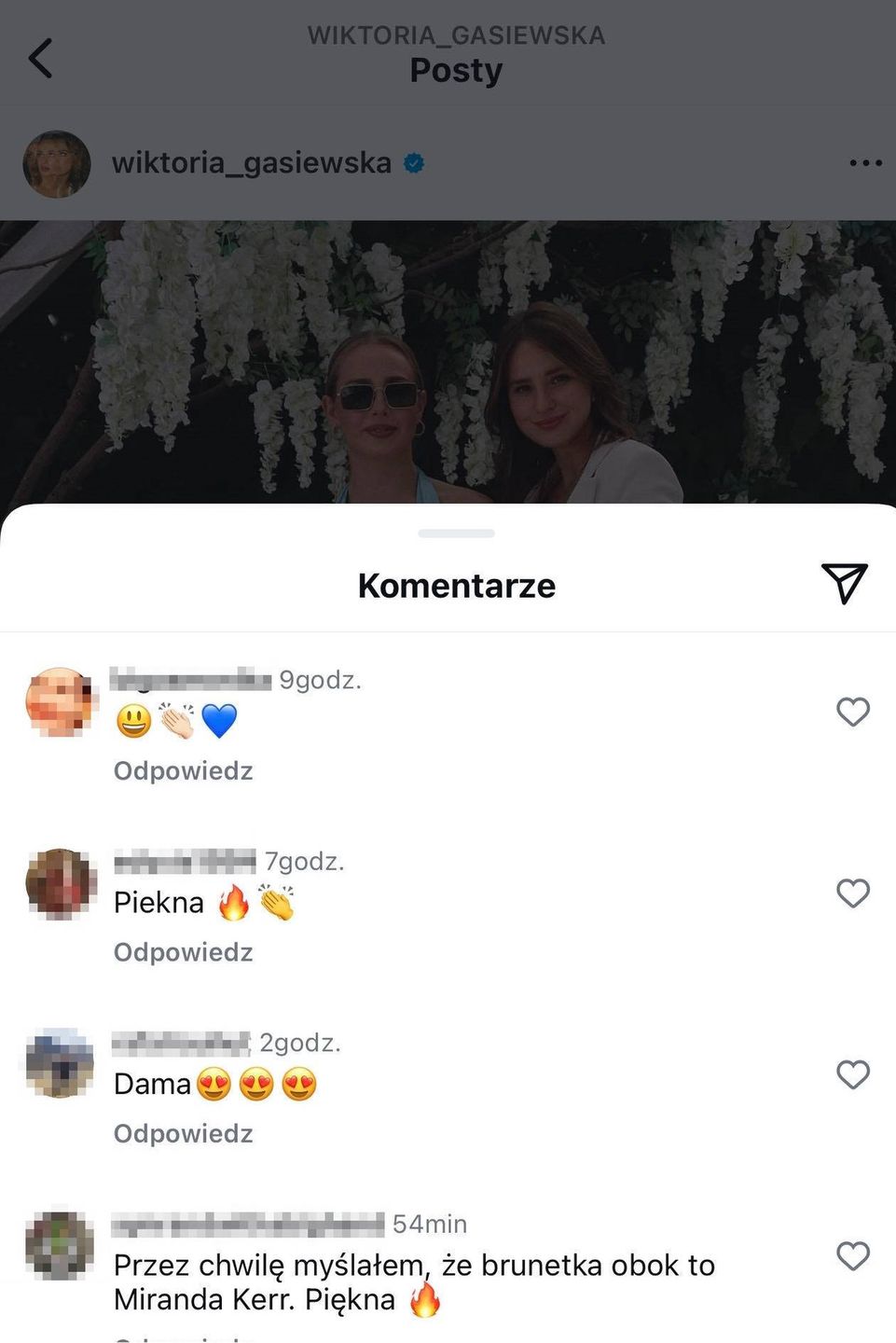Open the post's three-dot options menu
This screenshot has height=1343, width=896.
[865, 163]
